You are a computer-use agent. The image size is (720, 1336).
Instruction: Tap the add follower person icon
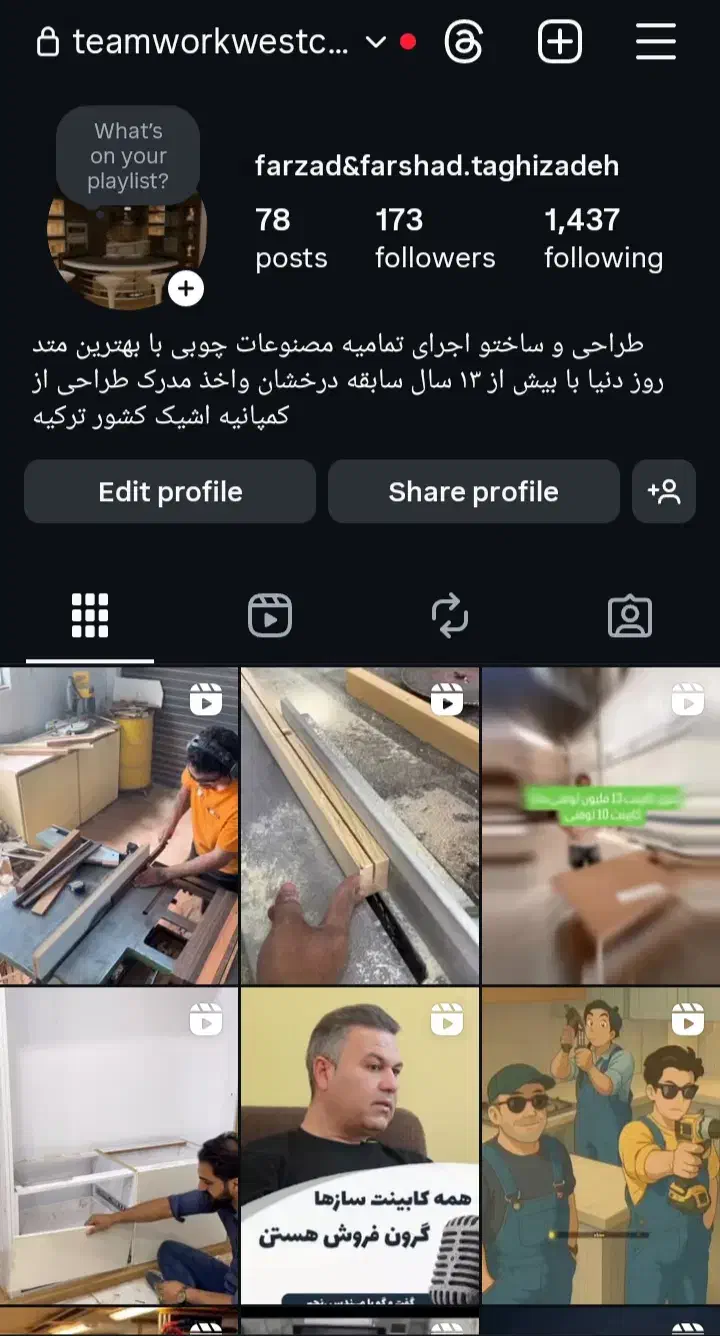coord(664,492)
